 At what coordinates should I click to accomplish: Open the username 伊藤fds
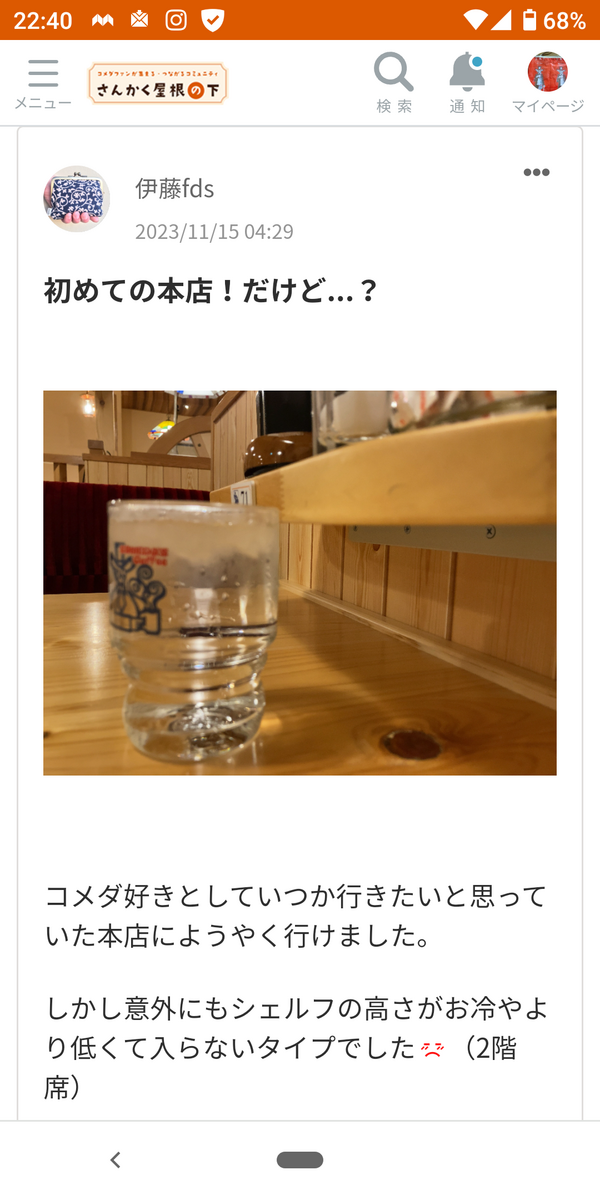tap(175, 188)
